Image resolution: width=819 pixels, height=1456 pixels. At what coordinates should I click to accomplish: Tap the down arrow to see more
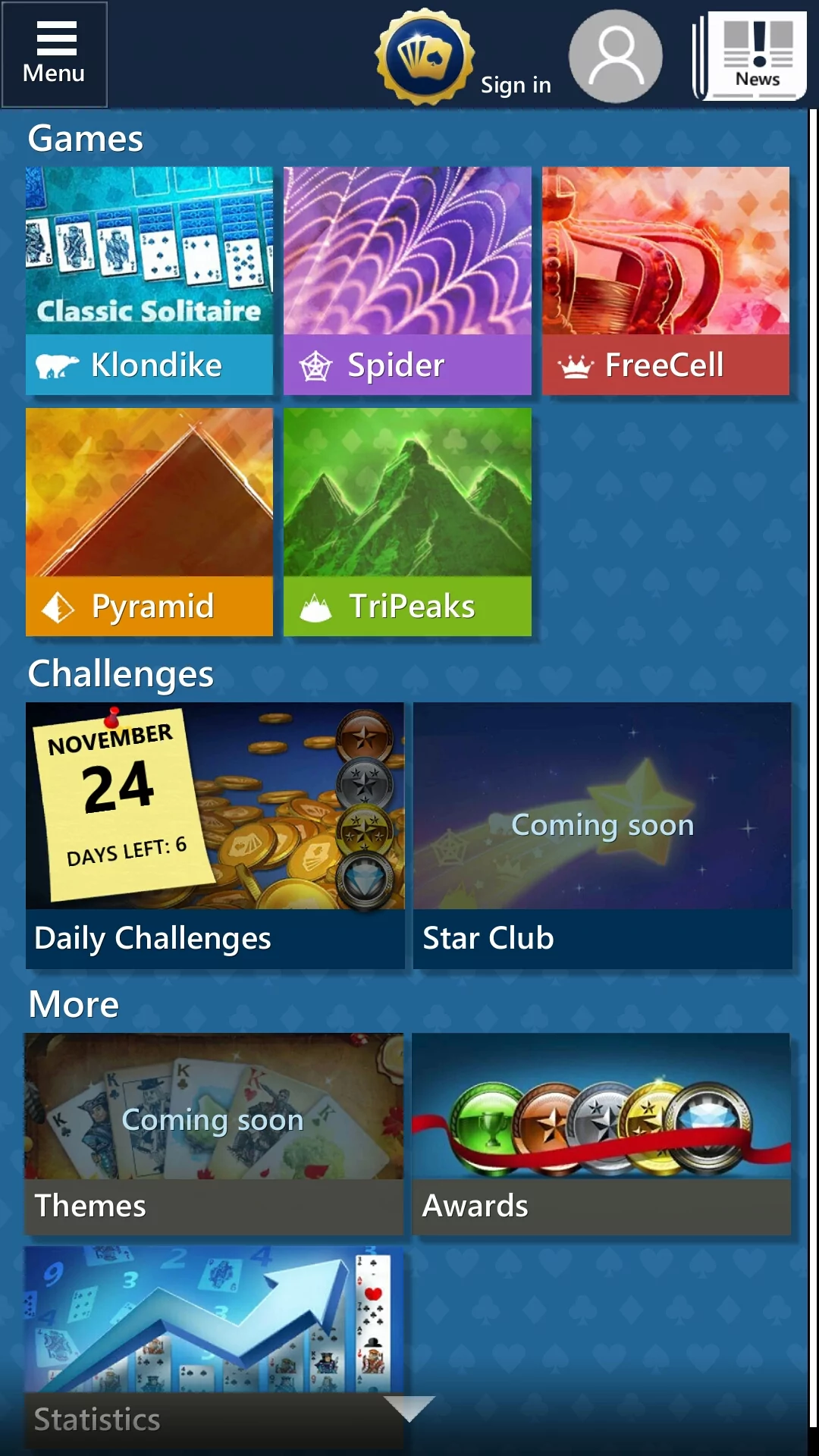coord(409,1408)
